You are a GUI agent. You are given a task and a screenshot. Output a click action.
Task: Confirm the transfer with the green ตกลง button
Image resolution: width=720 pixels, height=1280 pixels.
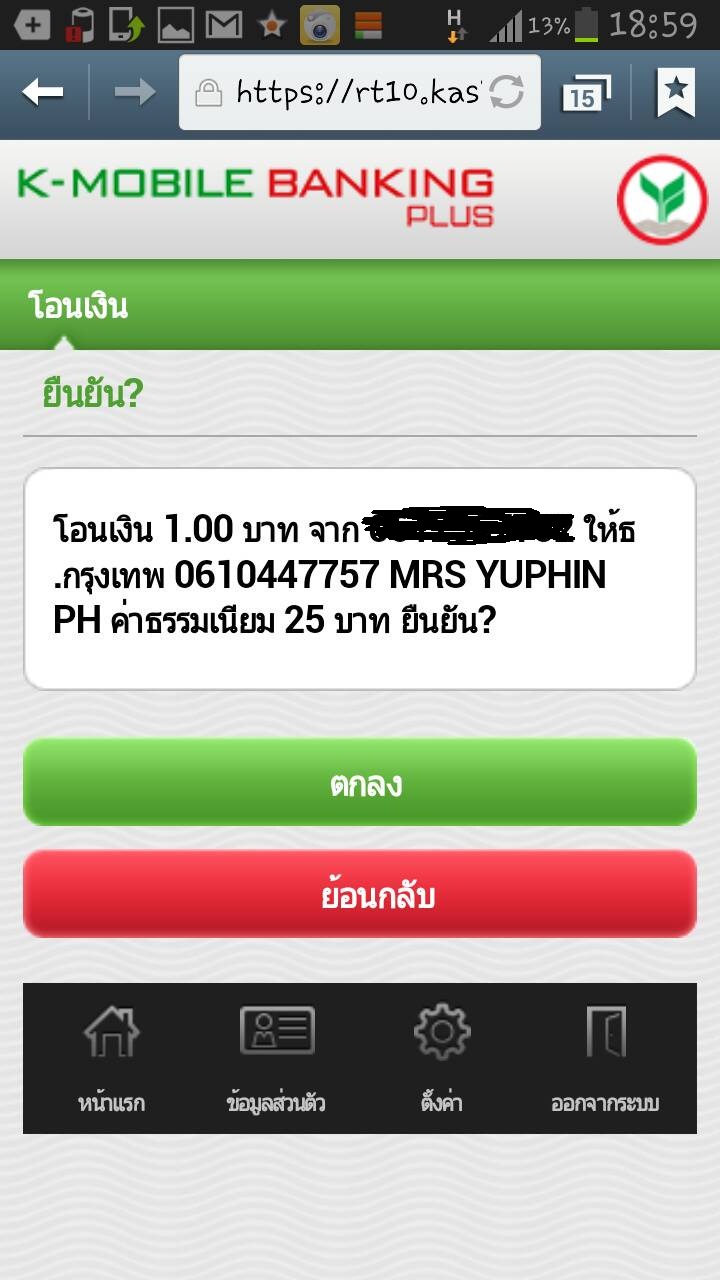(360, 783)
